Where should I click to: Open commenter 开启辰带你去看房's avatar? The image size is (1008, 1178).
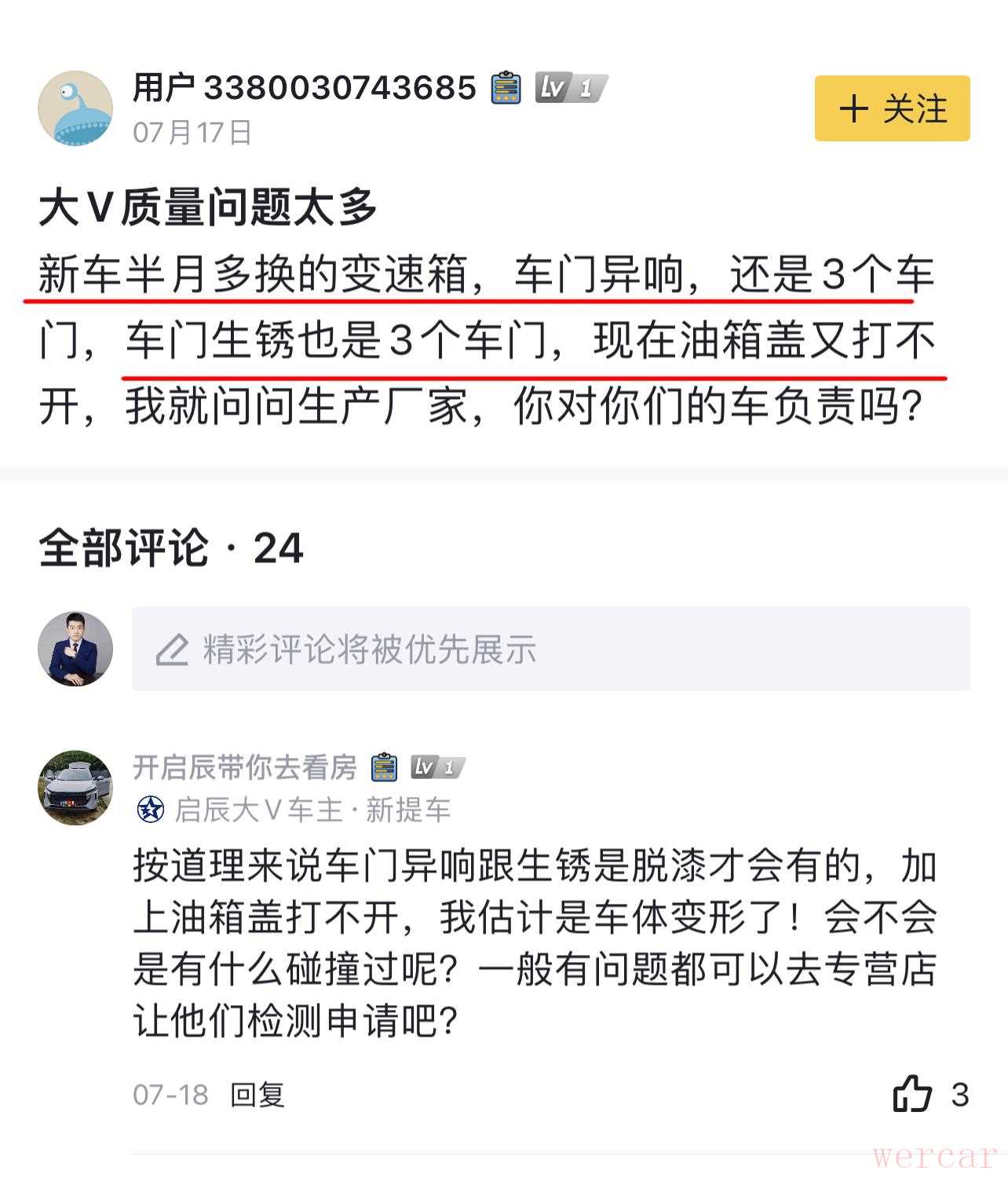click(x=75, y=787)
